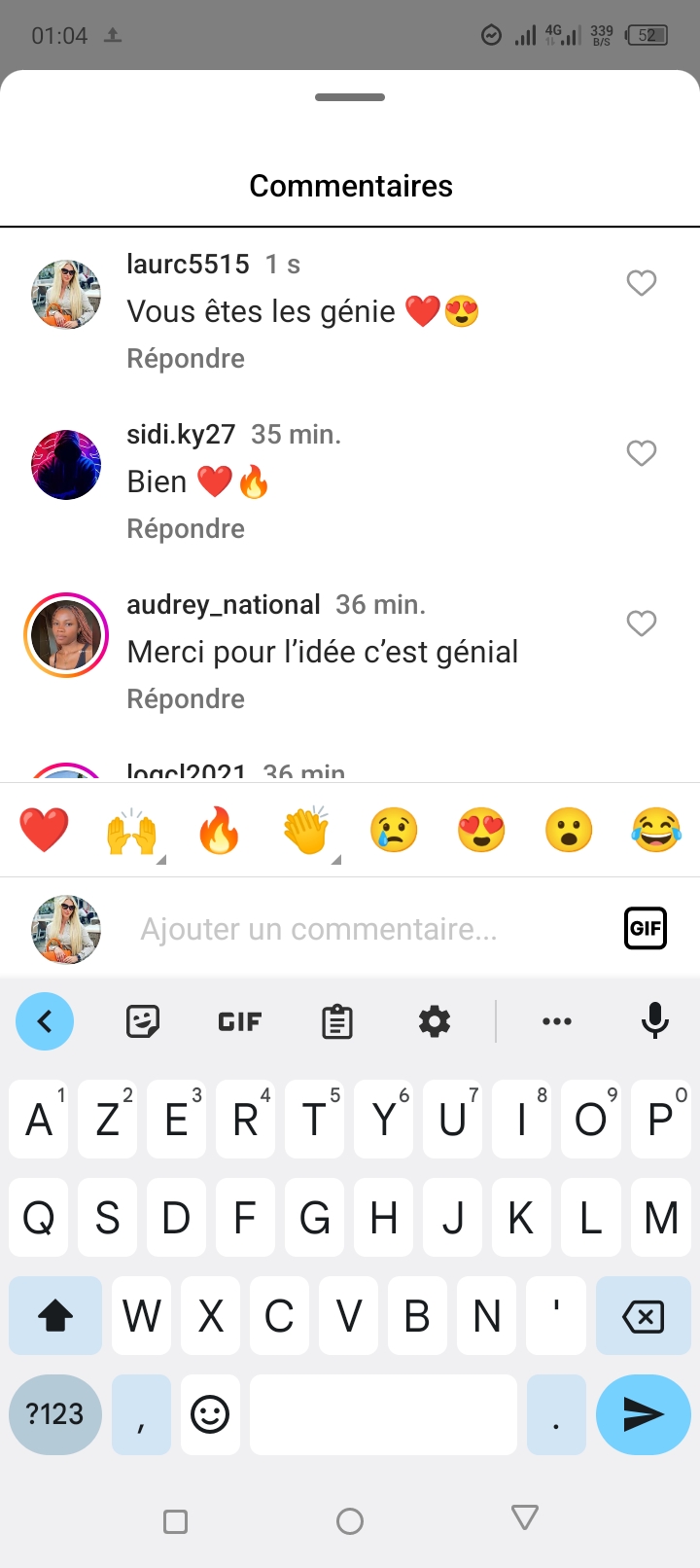Start voice input with the microphone
The width and height of the screenshot is (700, 1568).
(x=655, y=1021)
